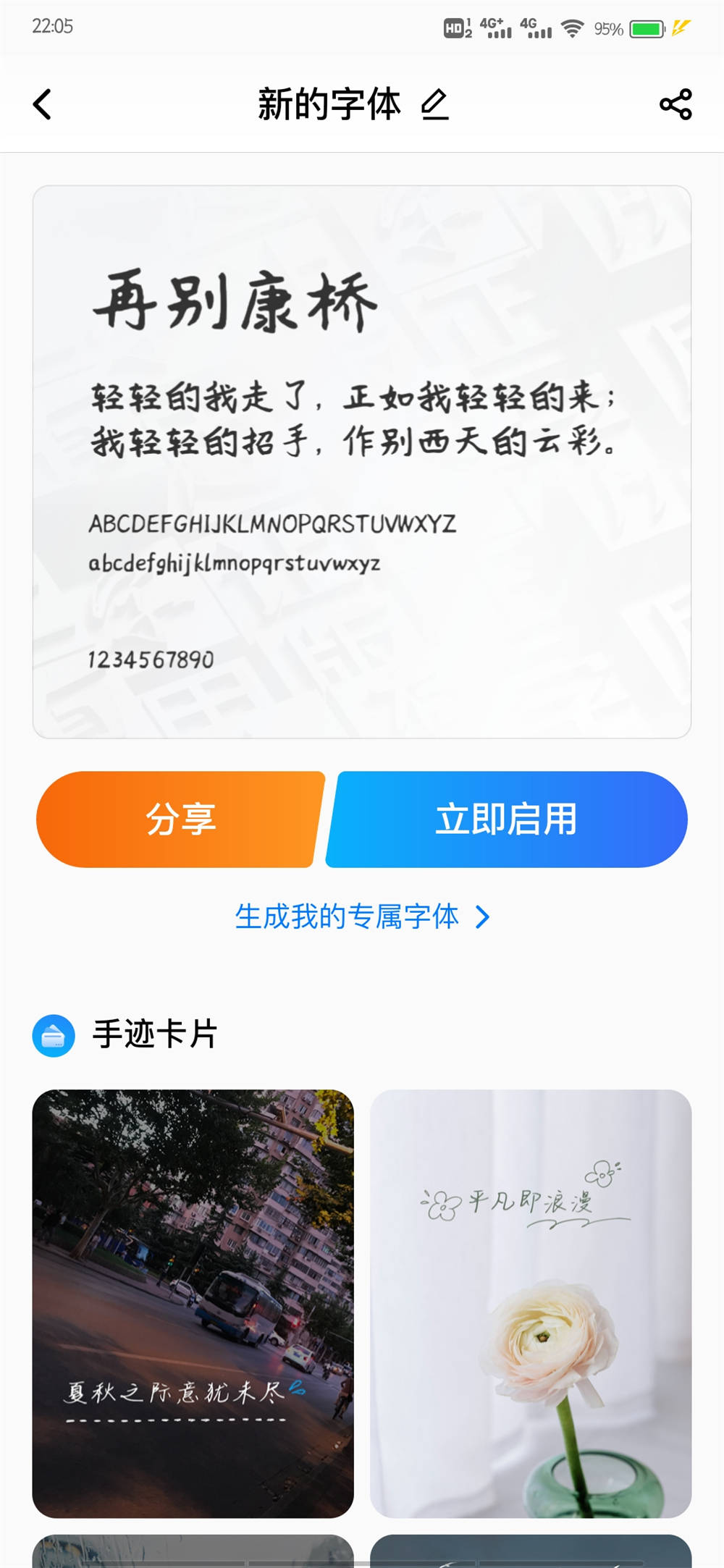Viewport: 724px width, 1568px height.
Task: Open 生成我的专属字体 link
Action: coord(362,916)
